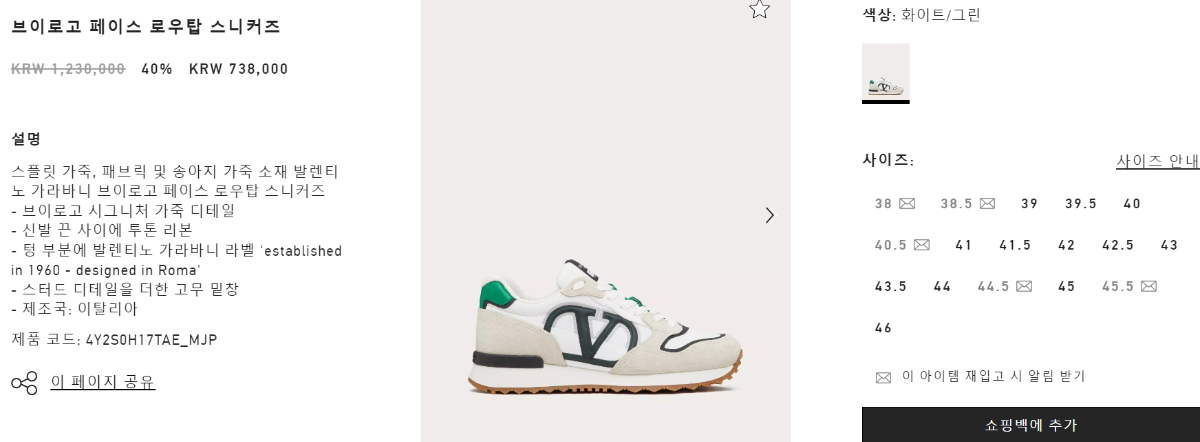Image resolution: width=1200 pixels, height=442 pixels.
Task: Add to bag with 쇼핑백에 추가
Action: point(1030,425)
